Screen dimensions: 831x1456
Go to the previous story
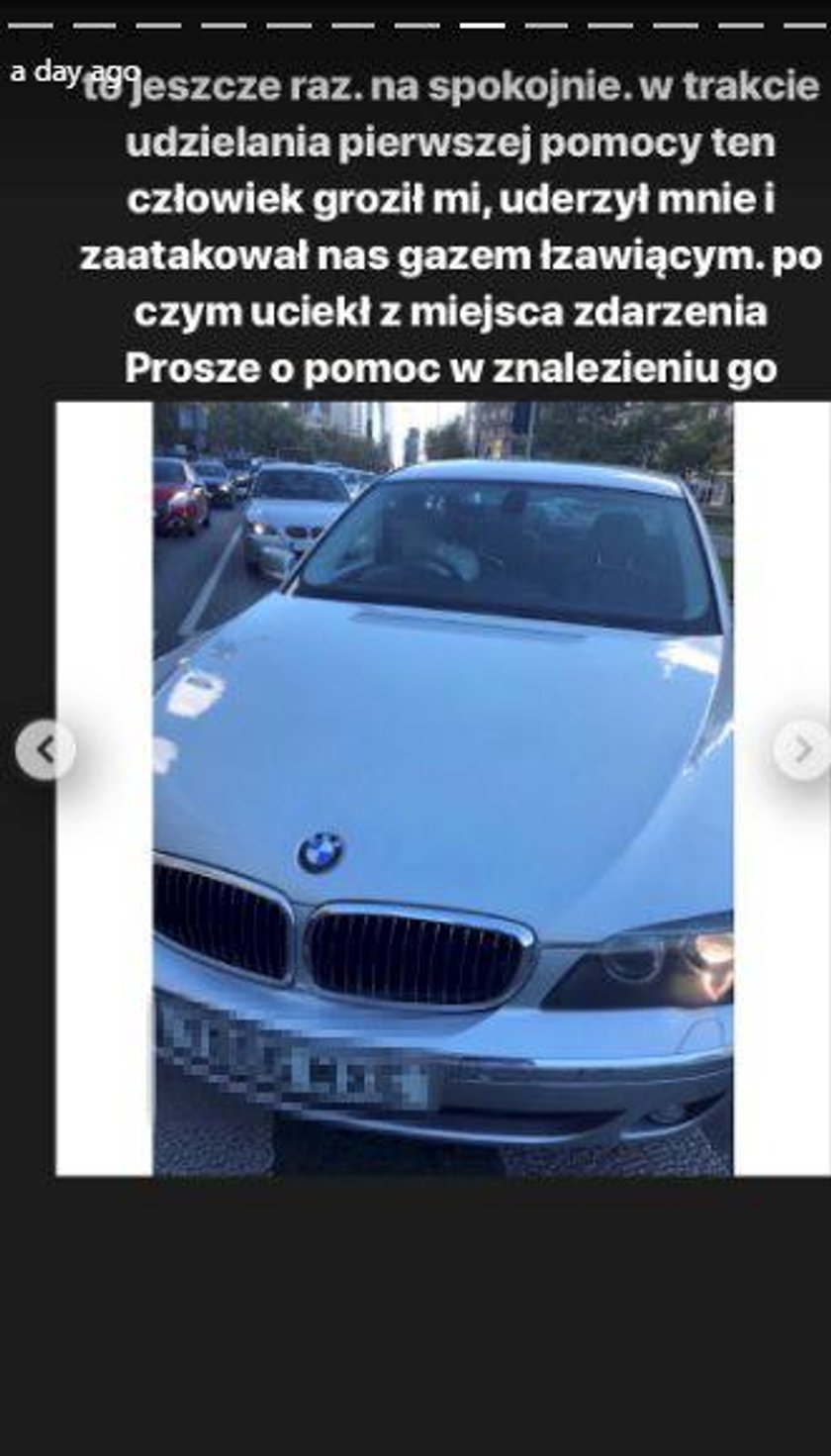click(x=45, y=750)
